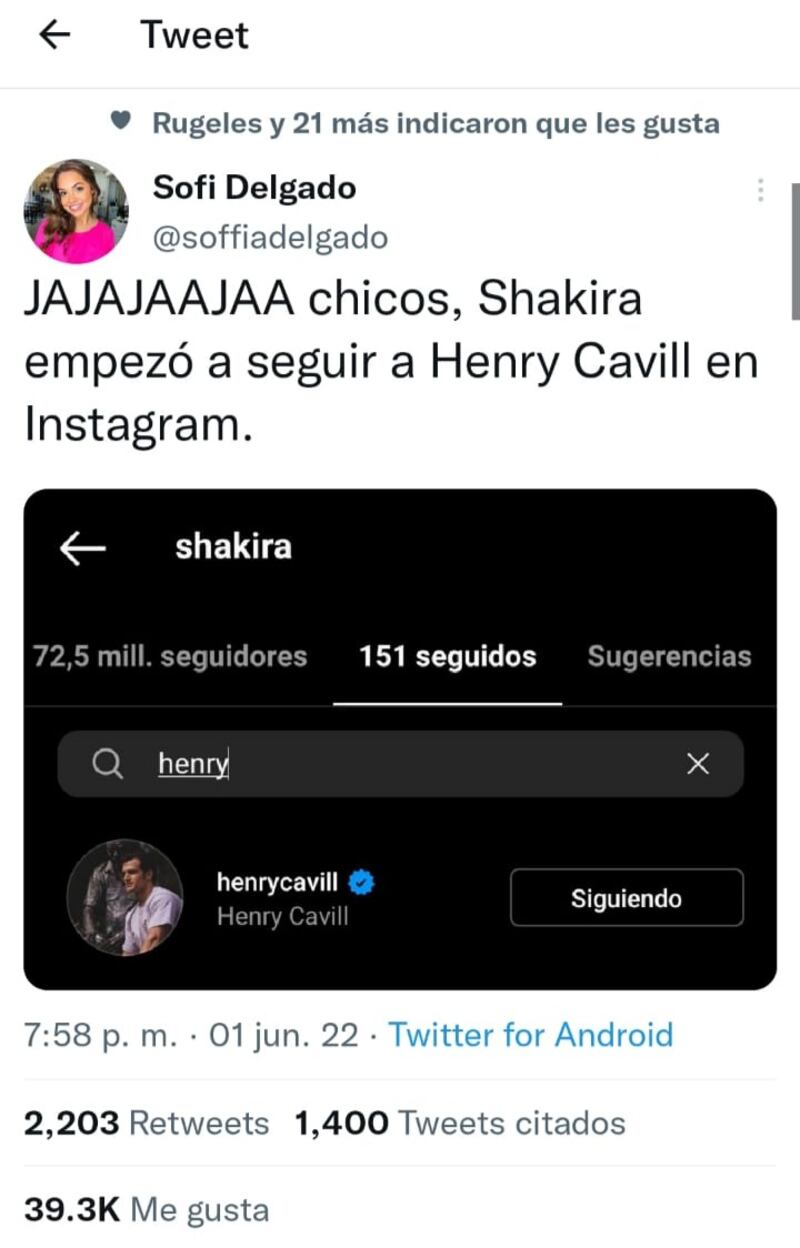
Task: Open the attached Shakira Instagram screenshot
Action: pyautogui.click(x=400, y=739)
